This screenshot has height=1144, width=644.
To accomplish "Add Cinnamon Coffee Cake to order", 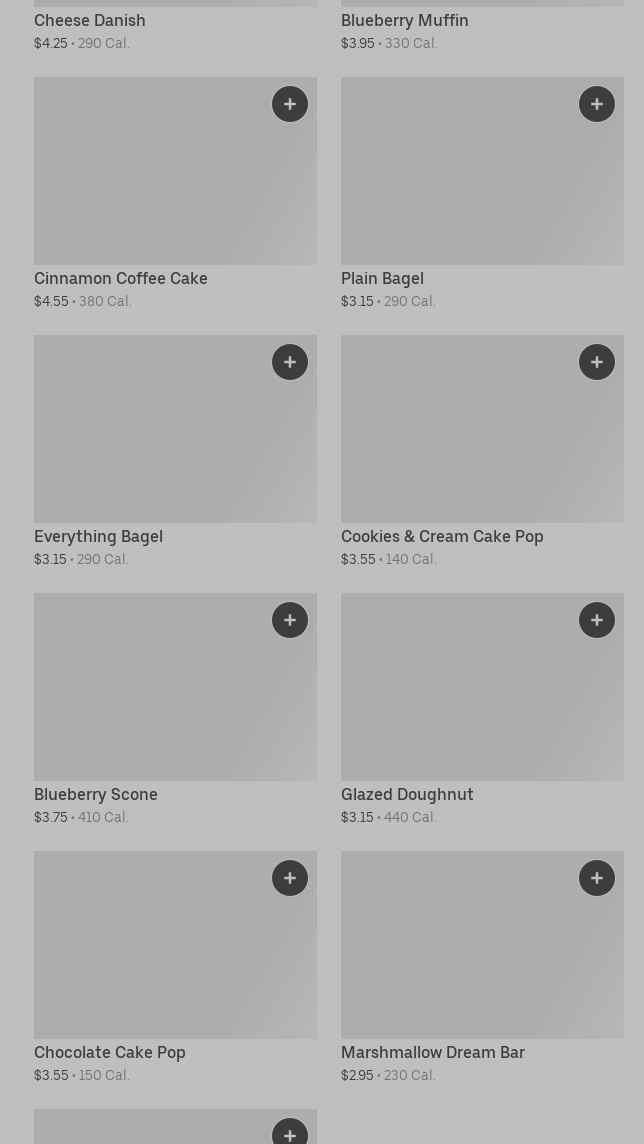I will 290,104.
